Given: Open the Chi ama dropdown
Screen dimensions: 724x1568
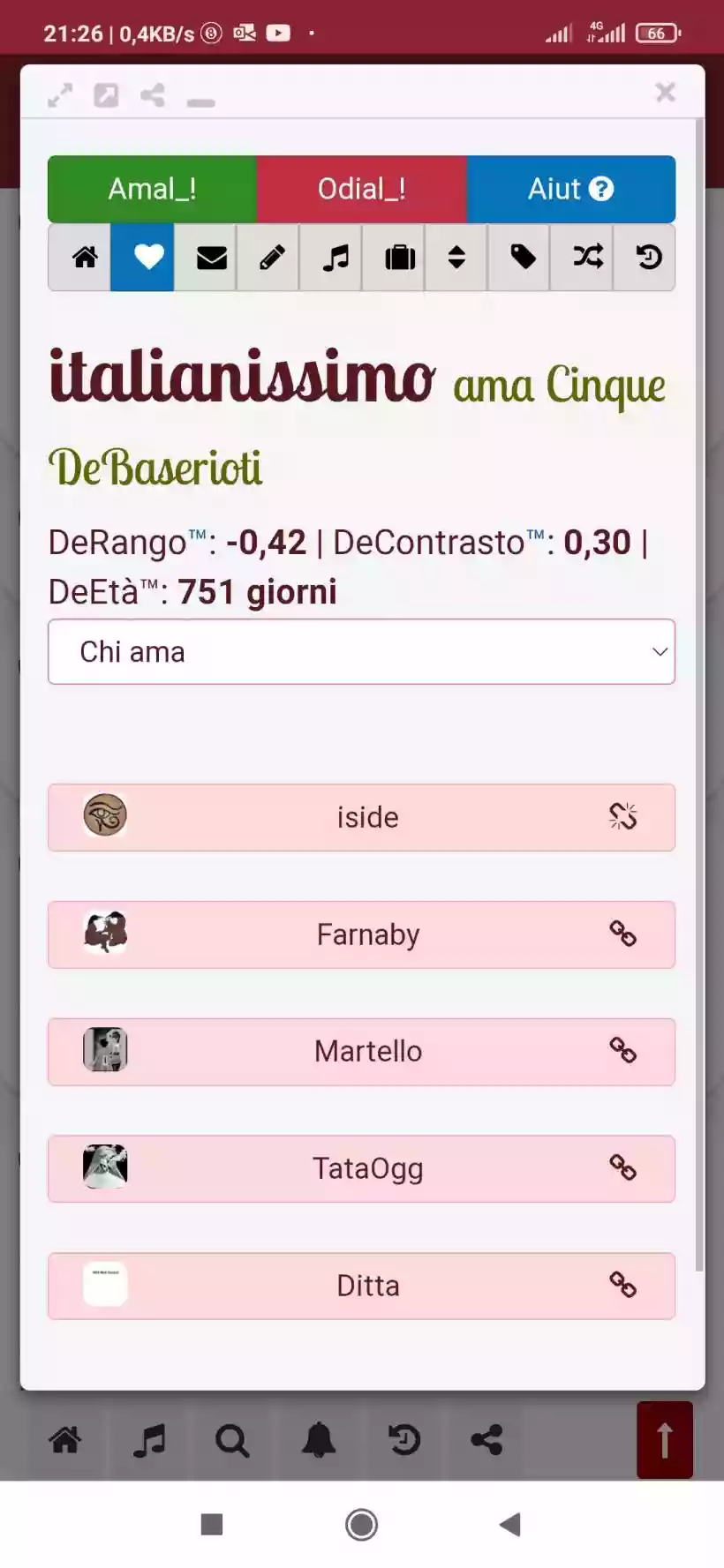Looking at the screenshot, I should tap(361, 651).
